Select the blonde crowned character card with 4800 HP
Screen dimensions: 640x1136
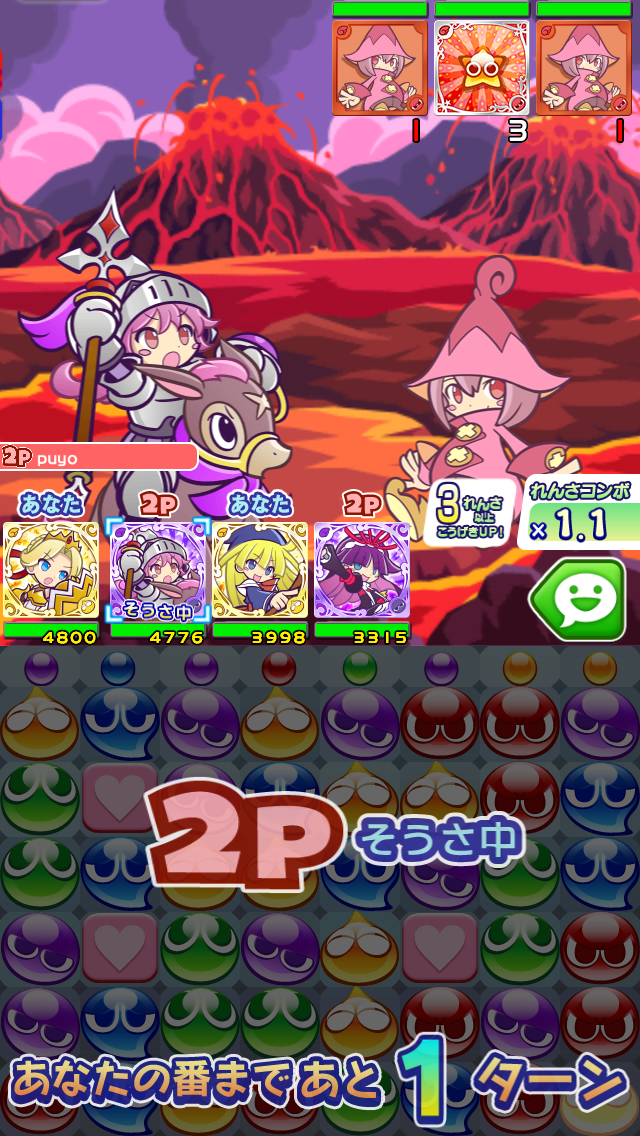point(51,570)
